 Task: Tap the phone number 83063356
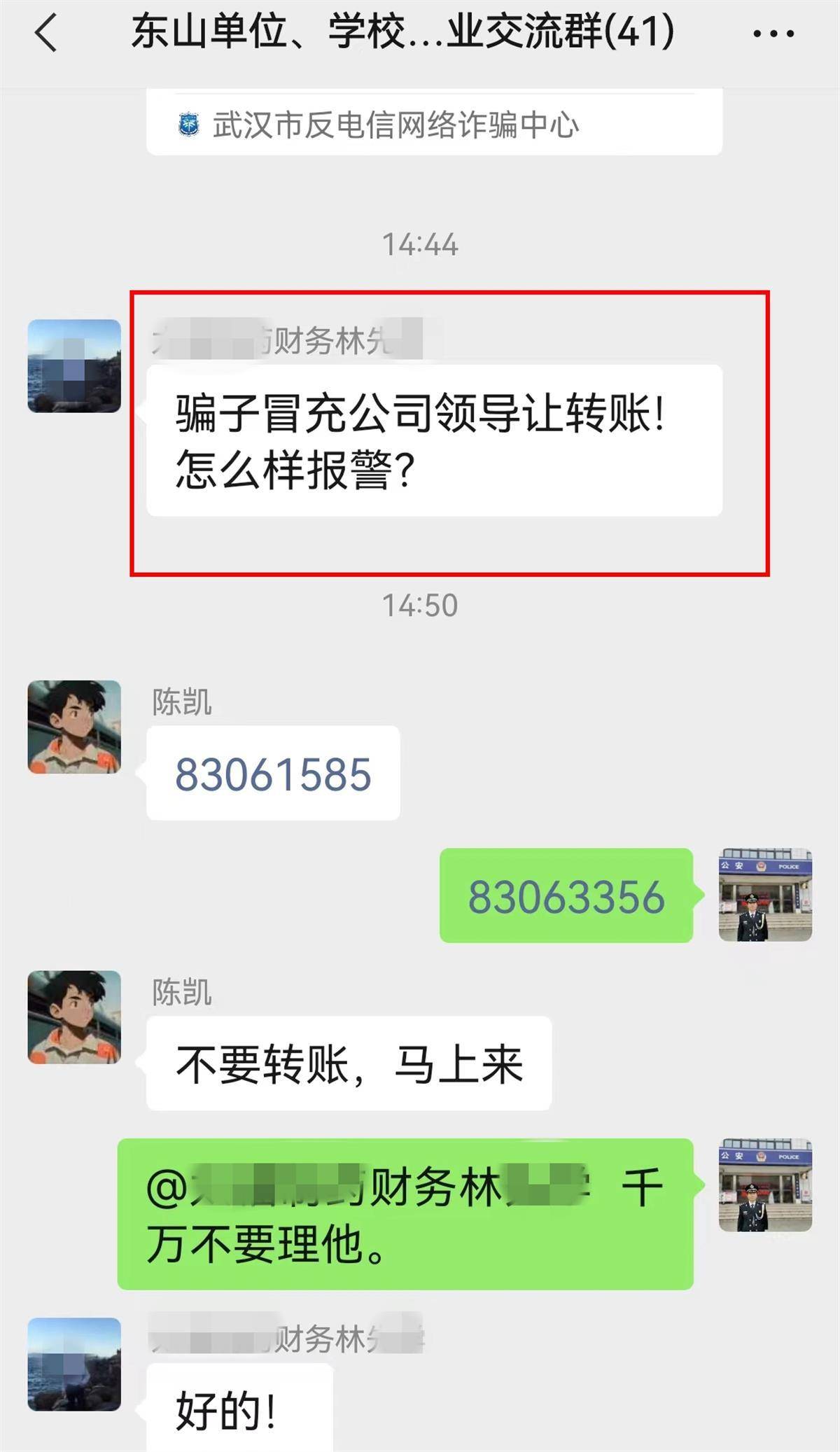point(566,897)
